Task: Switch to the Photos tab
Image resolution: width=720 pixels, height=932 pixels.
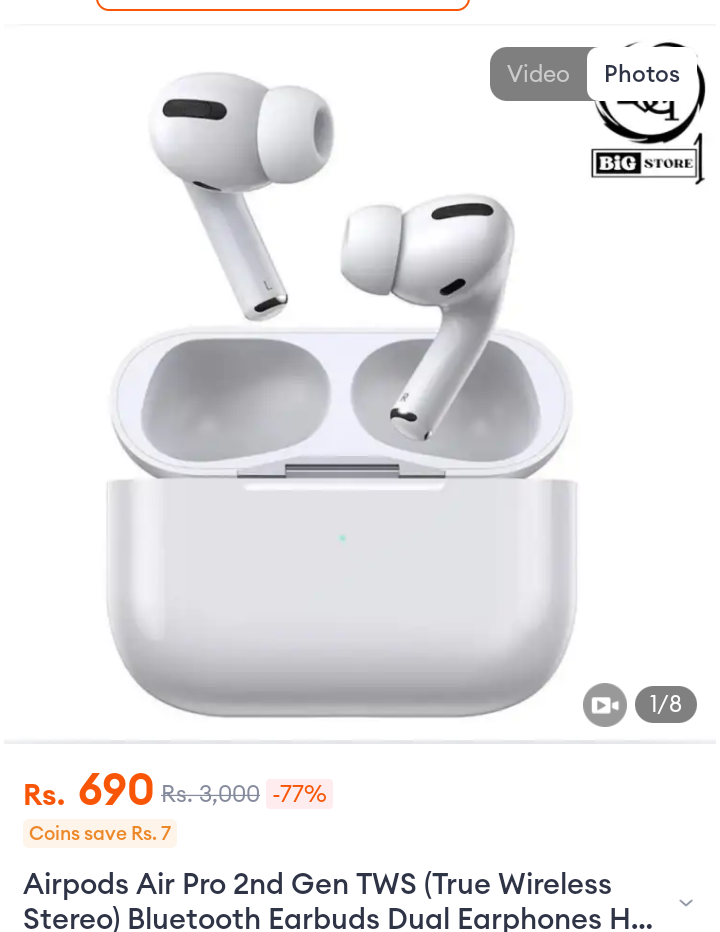Action: [641, 74]
